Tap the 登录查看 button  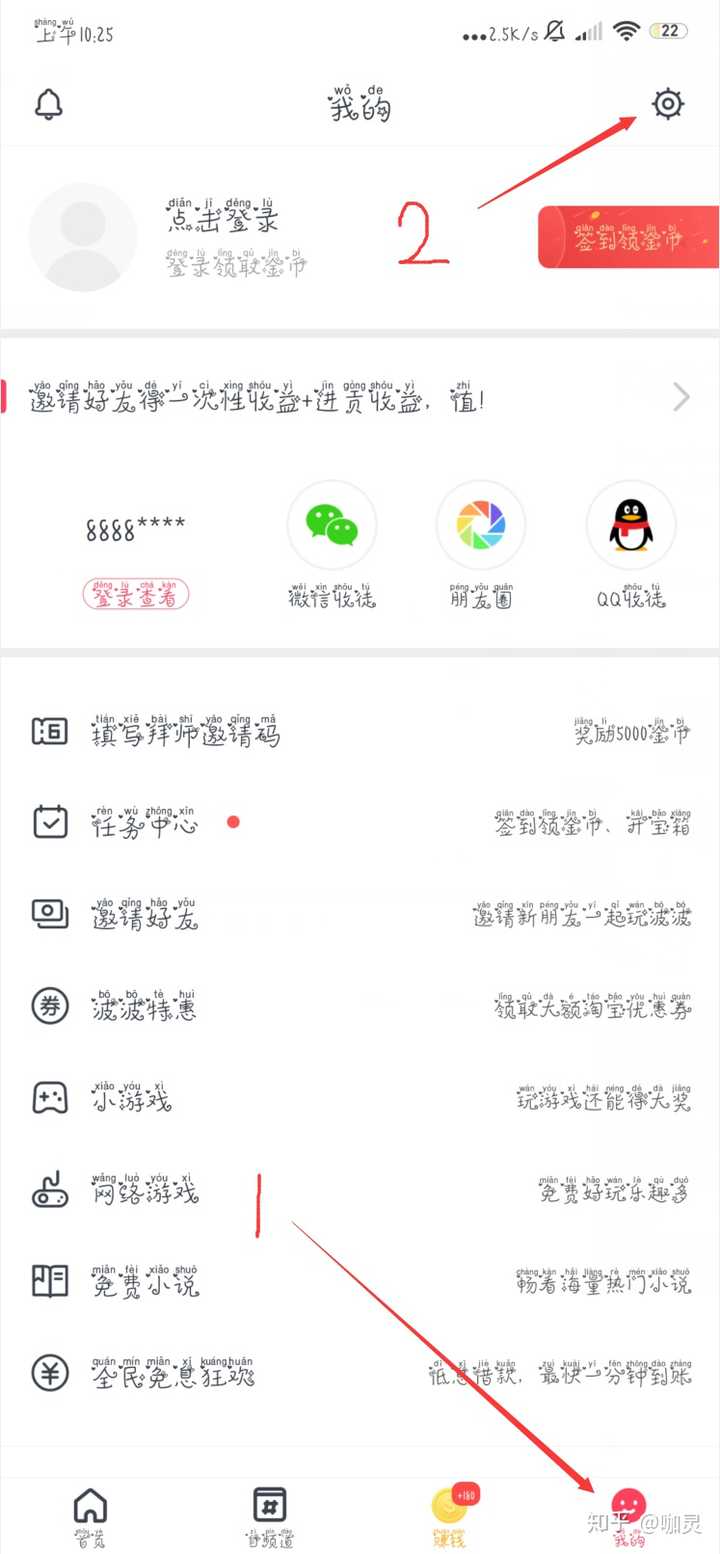point(135,594)
